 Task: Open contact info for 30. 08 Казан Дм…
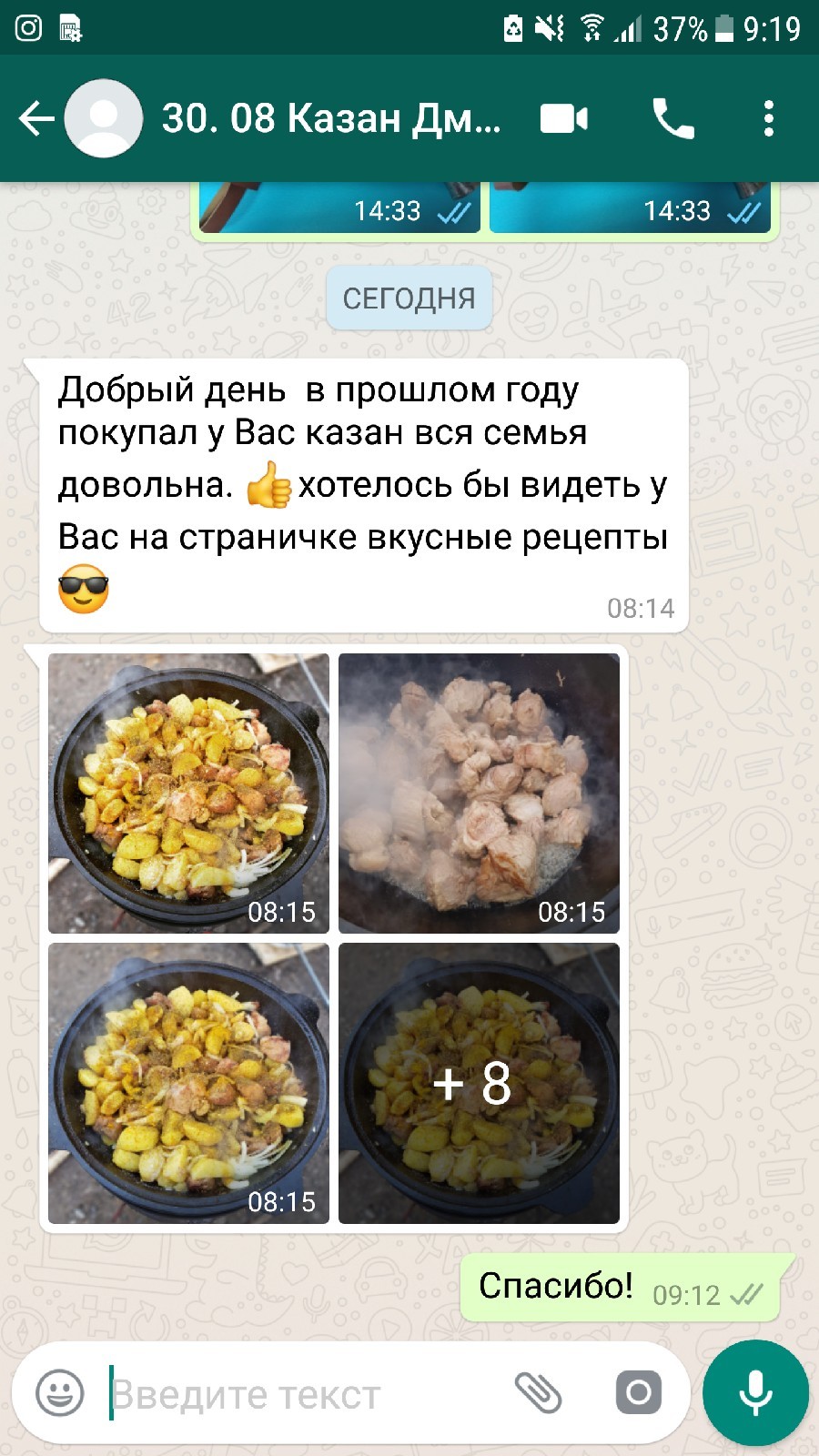(x=331, y=118)
